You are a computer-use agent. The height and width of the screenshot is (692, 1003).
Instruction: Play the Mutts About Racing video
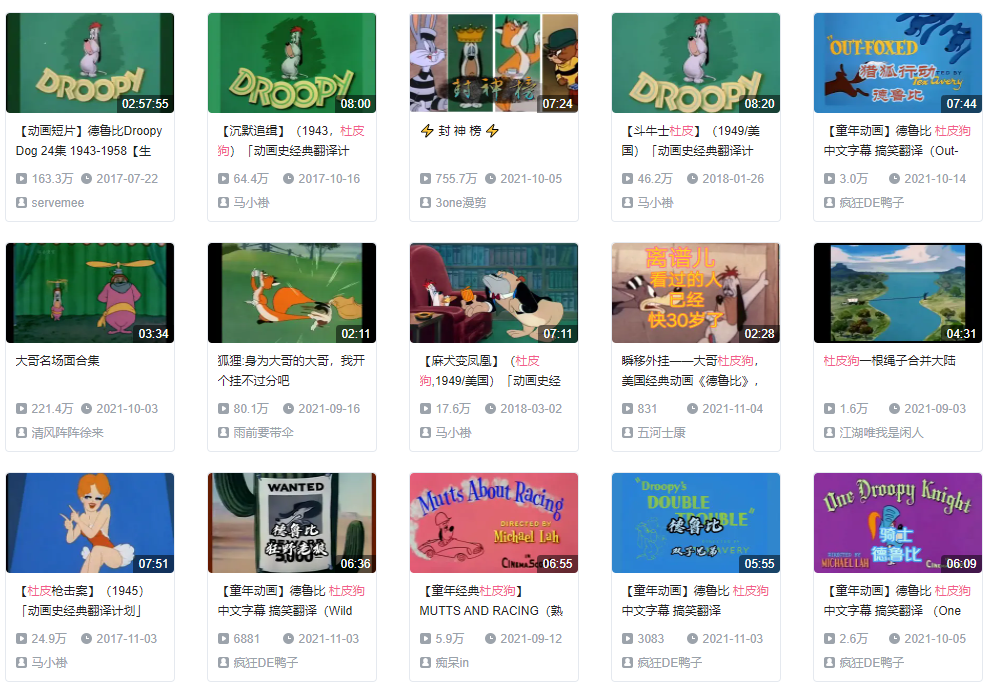click(x=494, y=523)
